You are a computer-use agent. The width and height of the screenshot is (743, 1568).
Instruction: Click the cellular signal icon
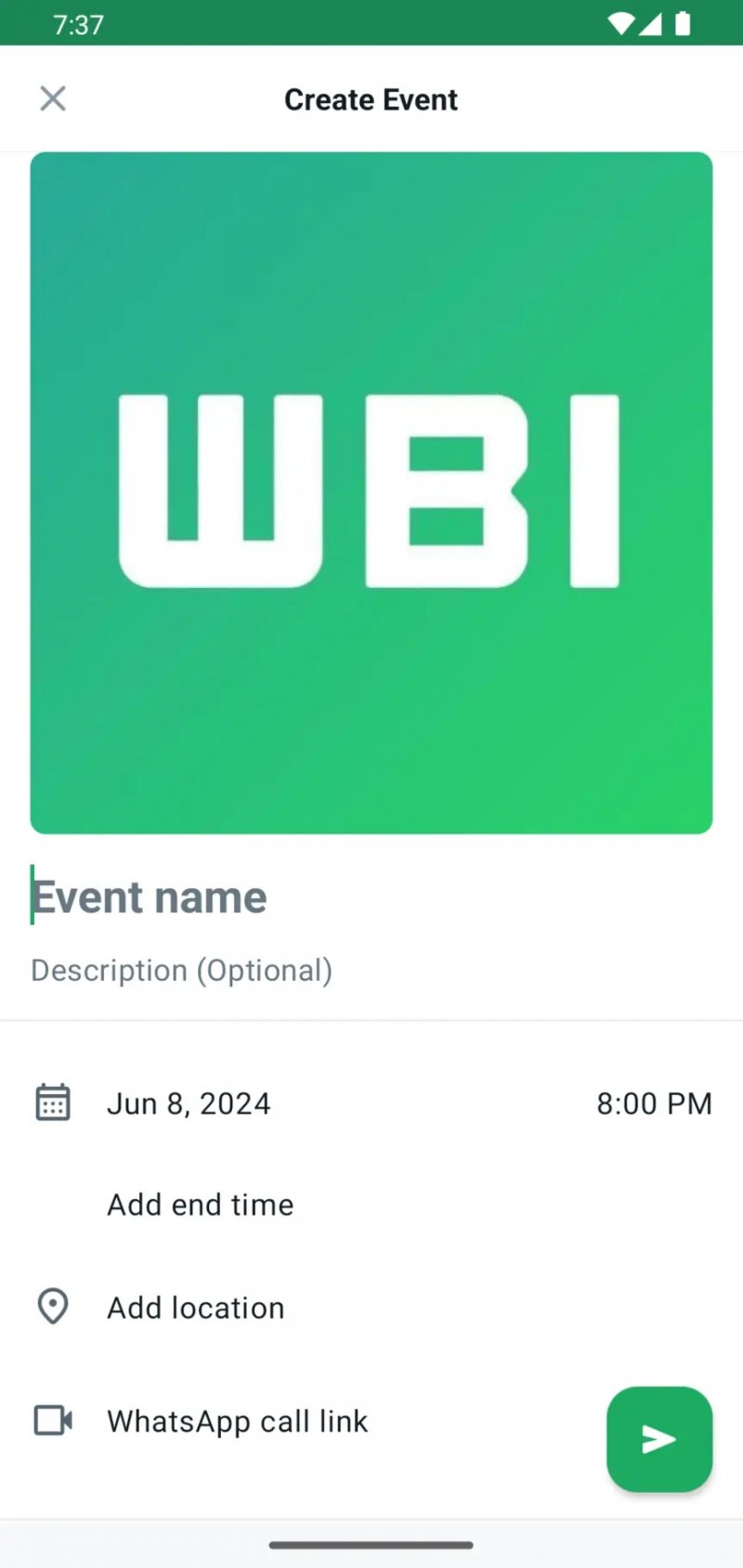[653, 23]
